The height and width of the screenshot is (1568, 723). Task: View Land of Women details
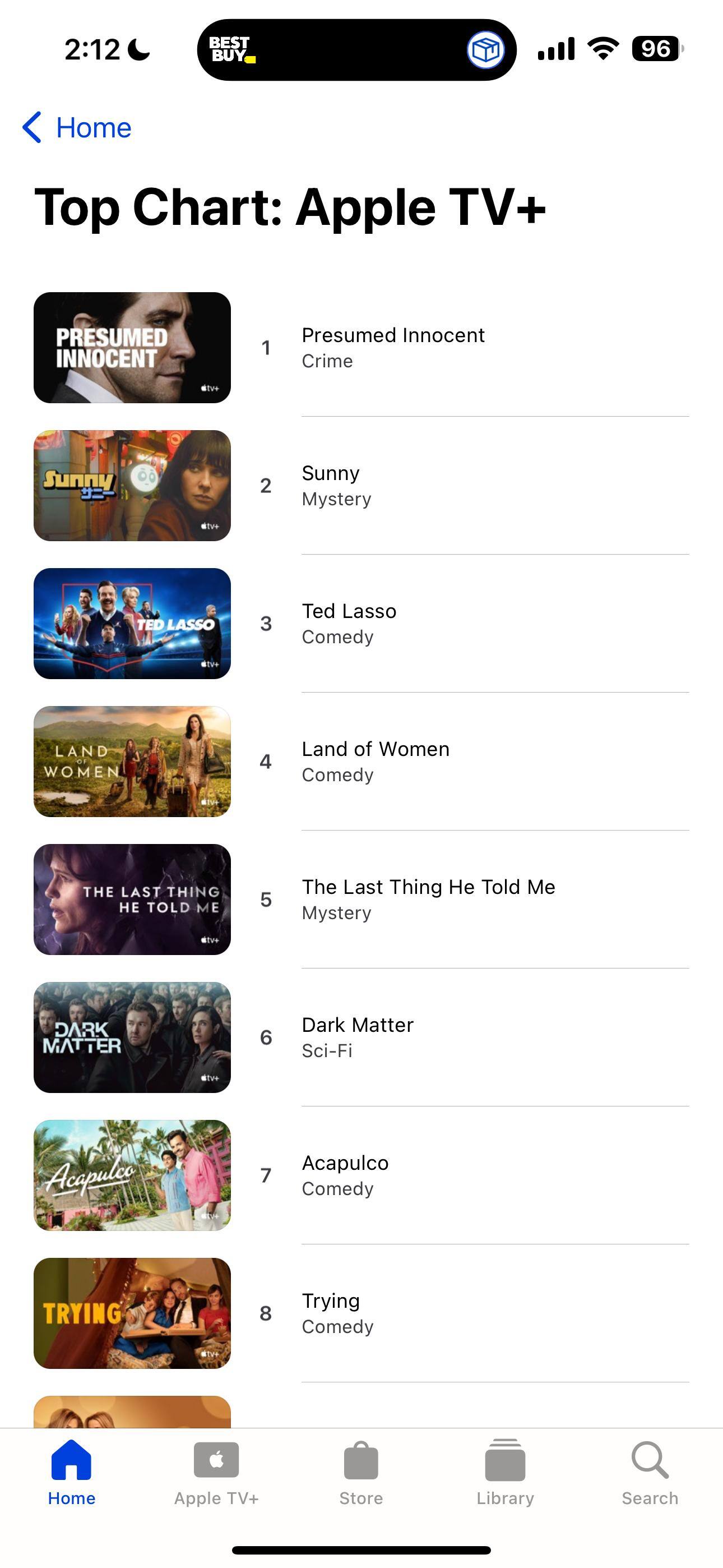tap(375, 761)
